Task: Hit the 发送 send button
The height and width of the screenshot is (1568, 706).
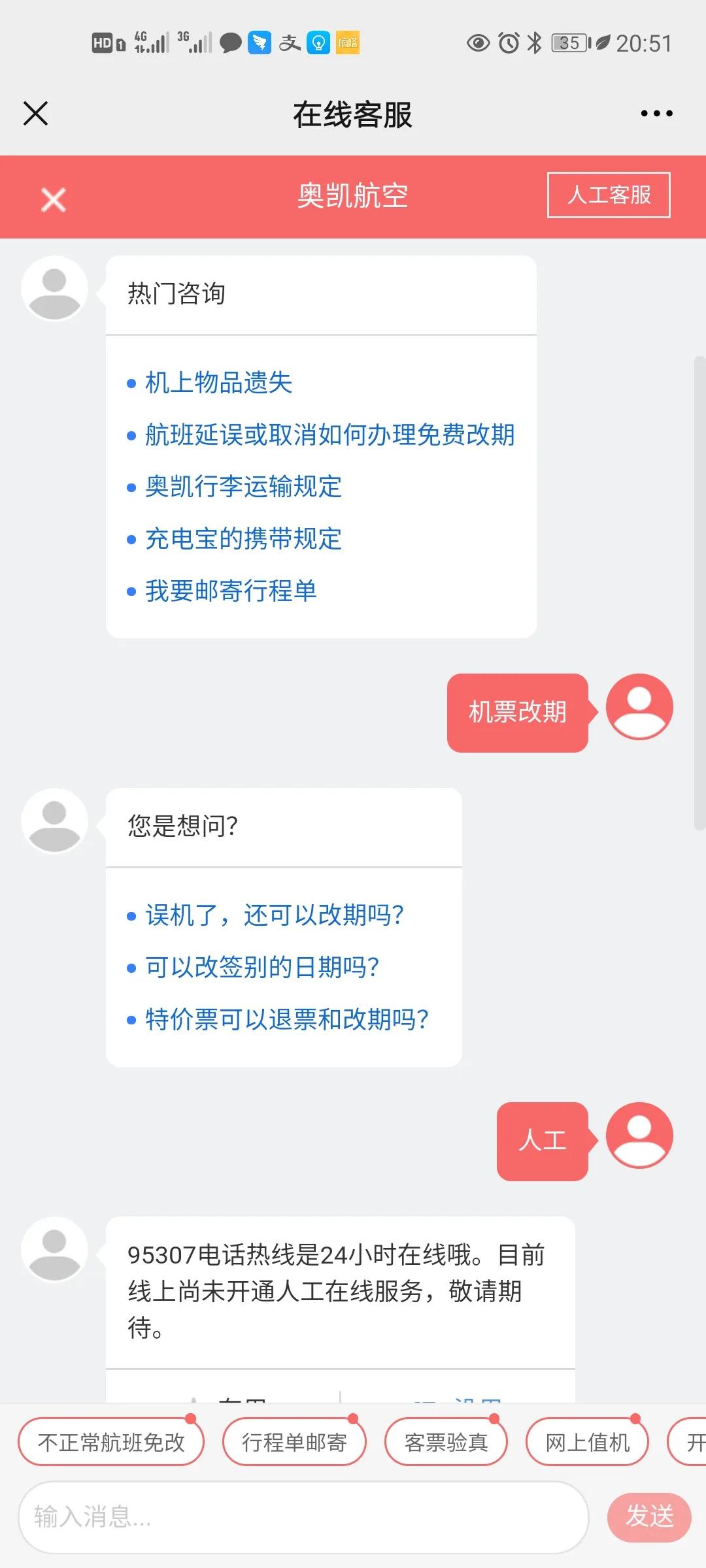Action: 649,1516
